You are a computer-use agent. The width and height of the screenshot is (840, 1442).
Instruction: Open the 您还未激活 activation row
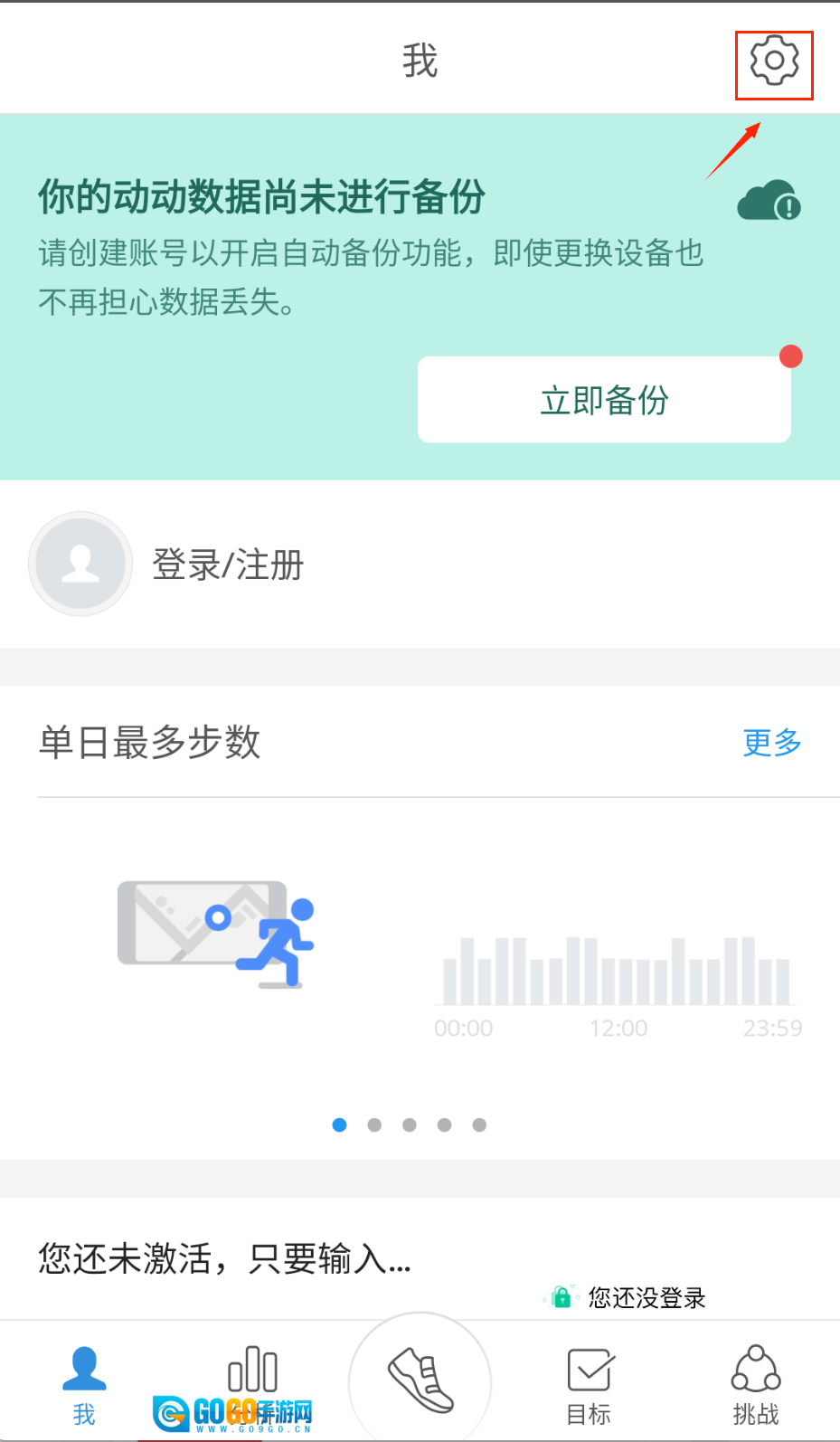[225, 1258]
